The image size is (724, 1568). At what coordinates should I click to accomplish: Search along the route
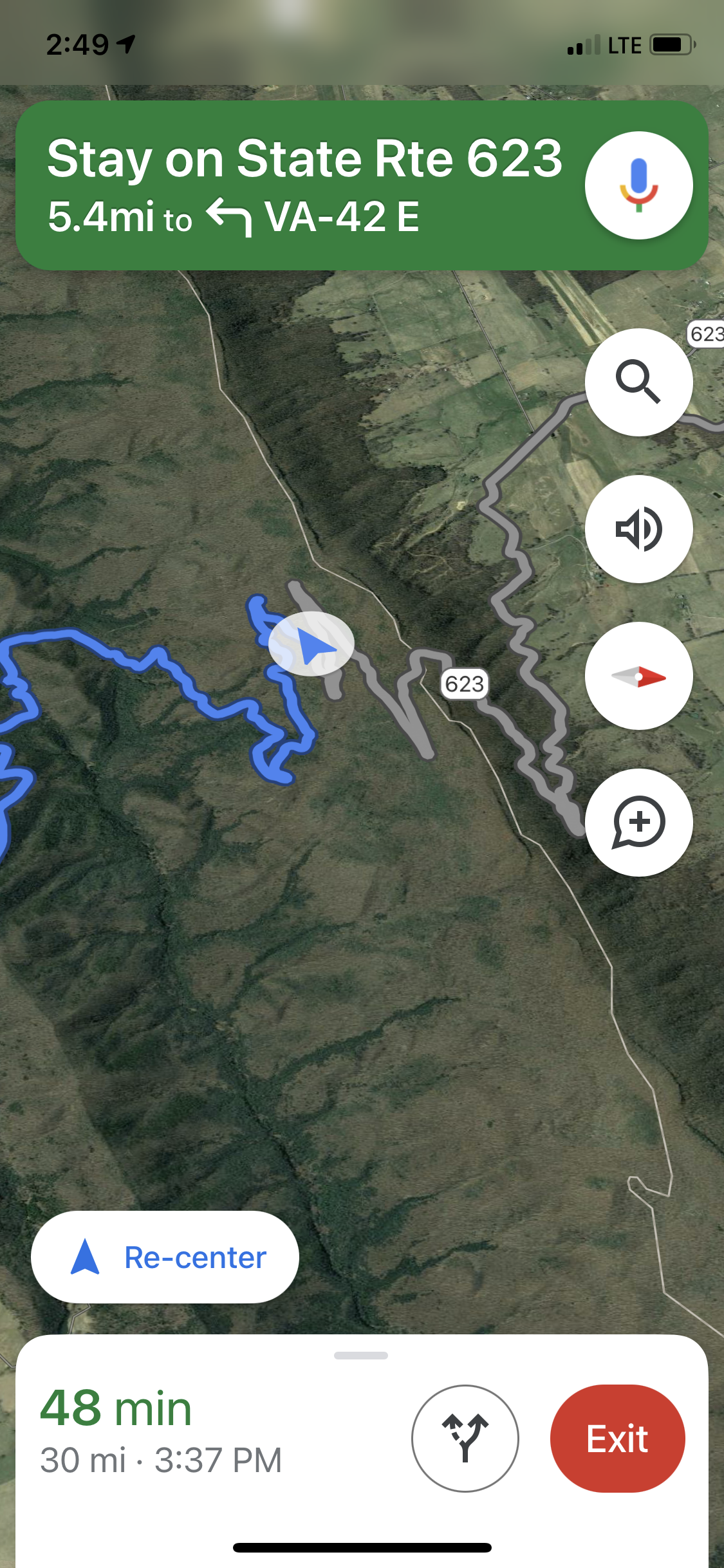click(x=638, y=382)
